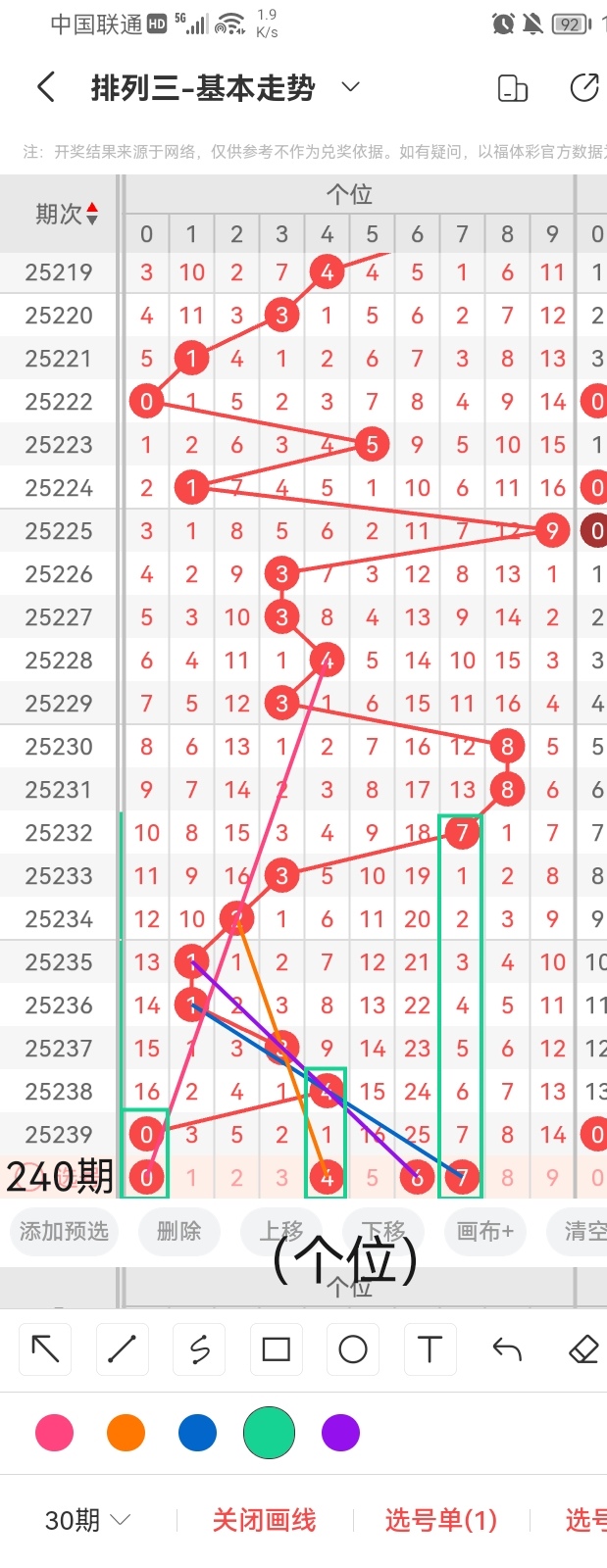This screenshot has width=607, height=1568.
Task: Tap 关闭画线 to close line drawing
Action: tap(264, 1520)
